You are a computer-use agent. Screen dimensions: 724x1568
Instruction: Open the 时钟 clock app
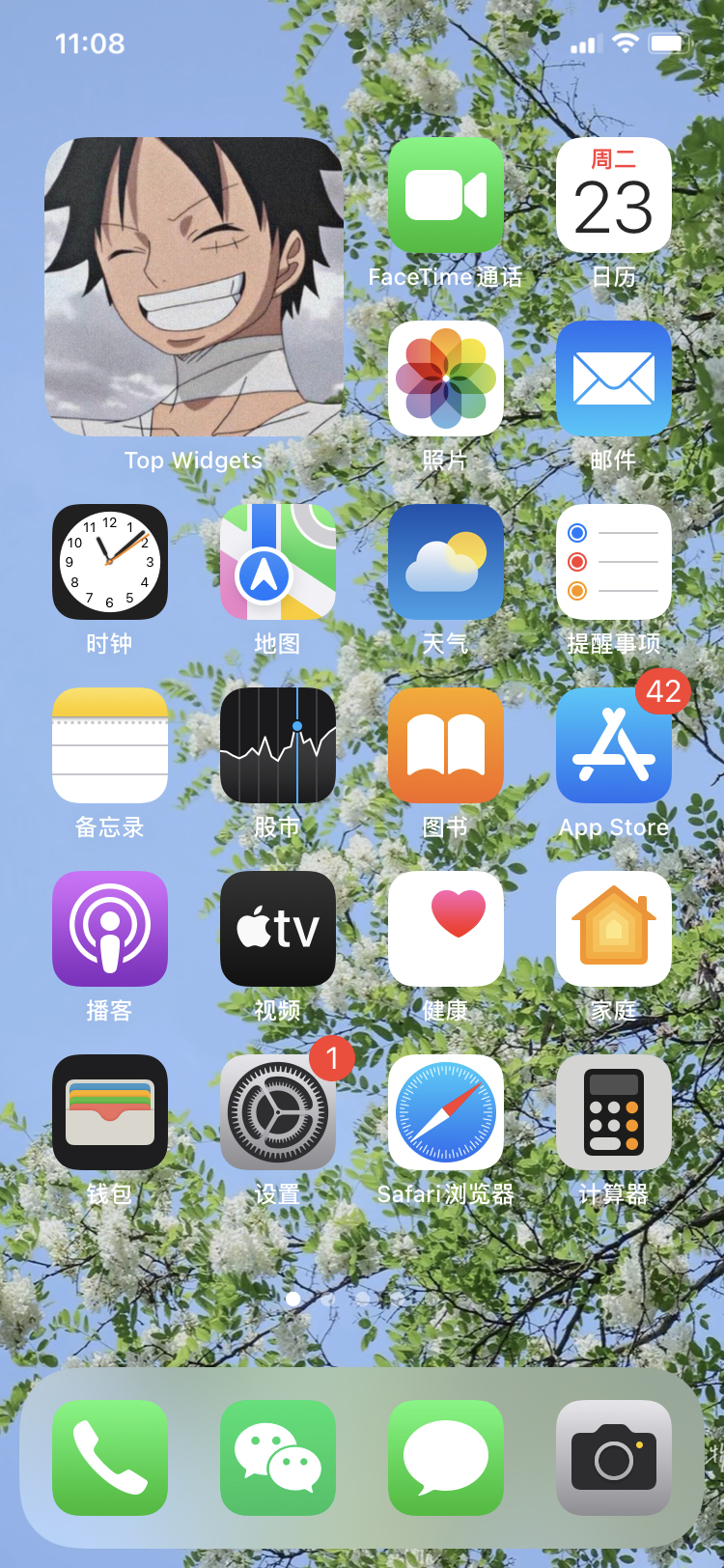point(109,562)
